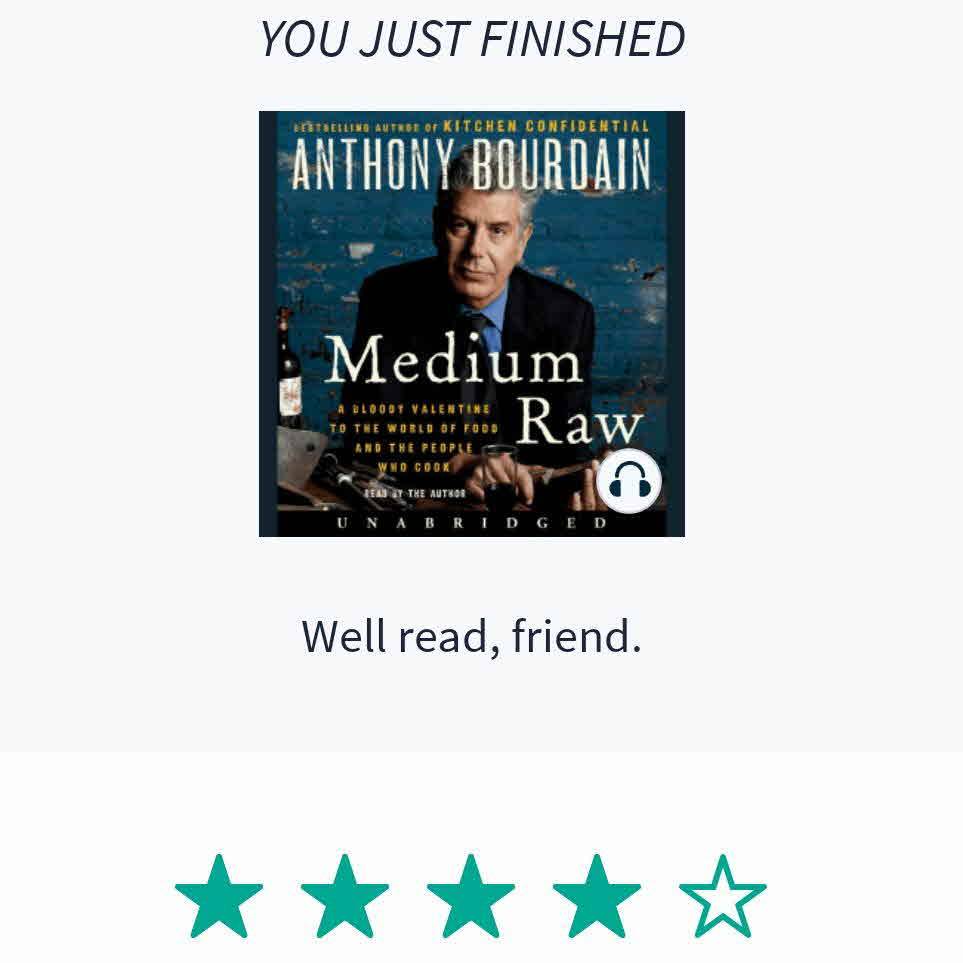Open the Medium Raw audiobook cover
This screenshot has width=963, height=963.
471,323
